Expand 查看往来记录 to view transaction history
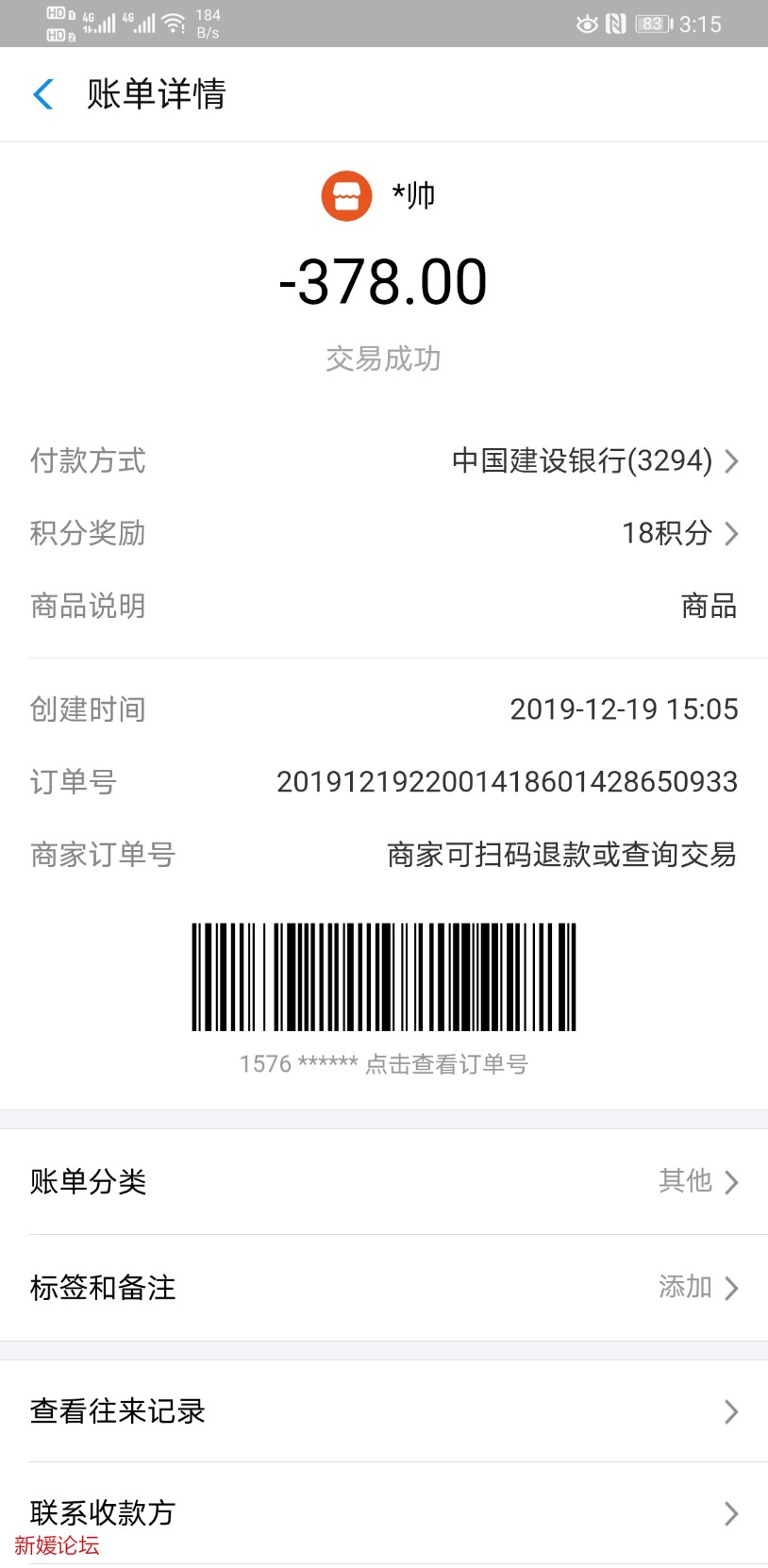Screen dimensions: 768x1568 point(384,1411)
